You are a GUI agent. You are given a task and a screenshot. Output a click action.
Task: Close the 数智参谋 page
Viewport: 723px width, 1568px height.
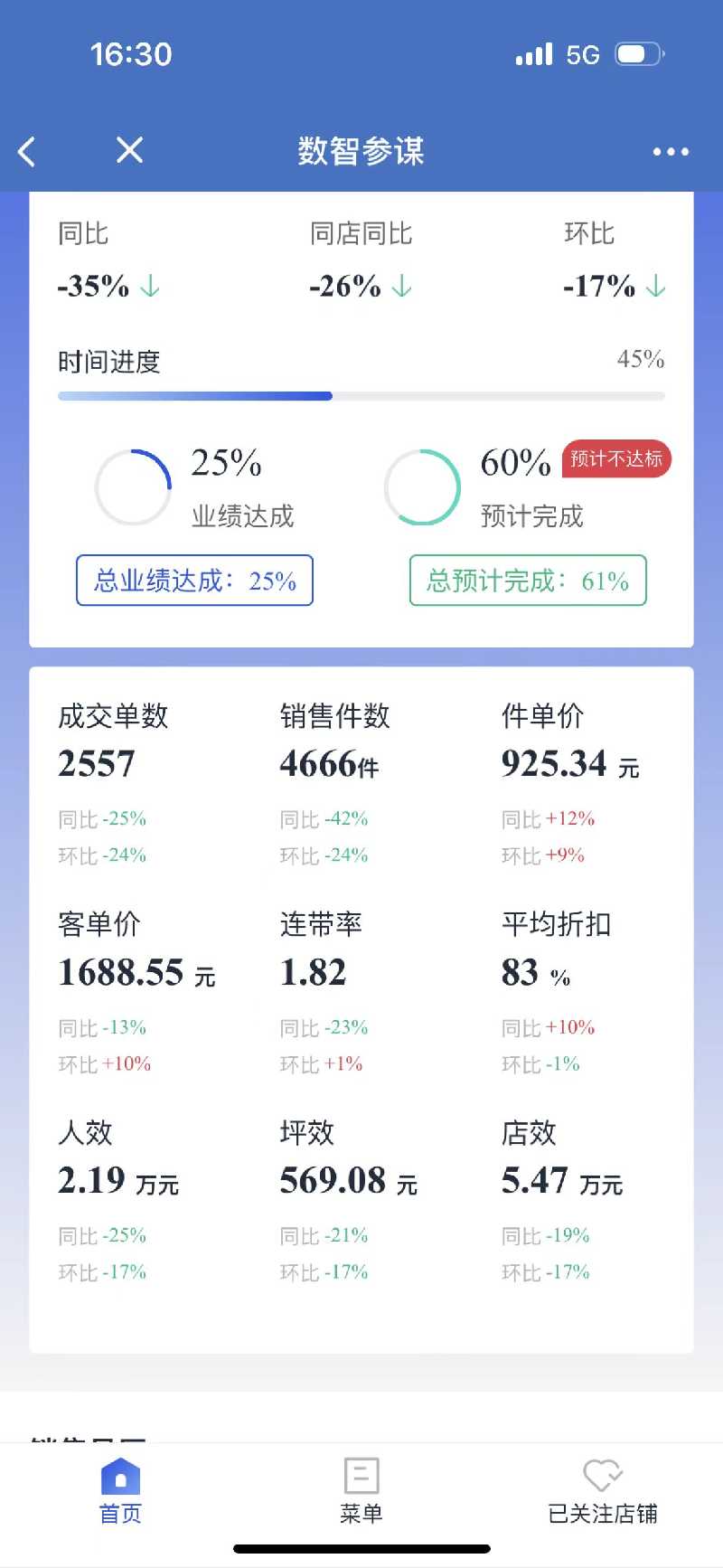point(130,150)
